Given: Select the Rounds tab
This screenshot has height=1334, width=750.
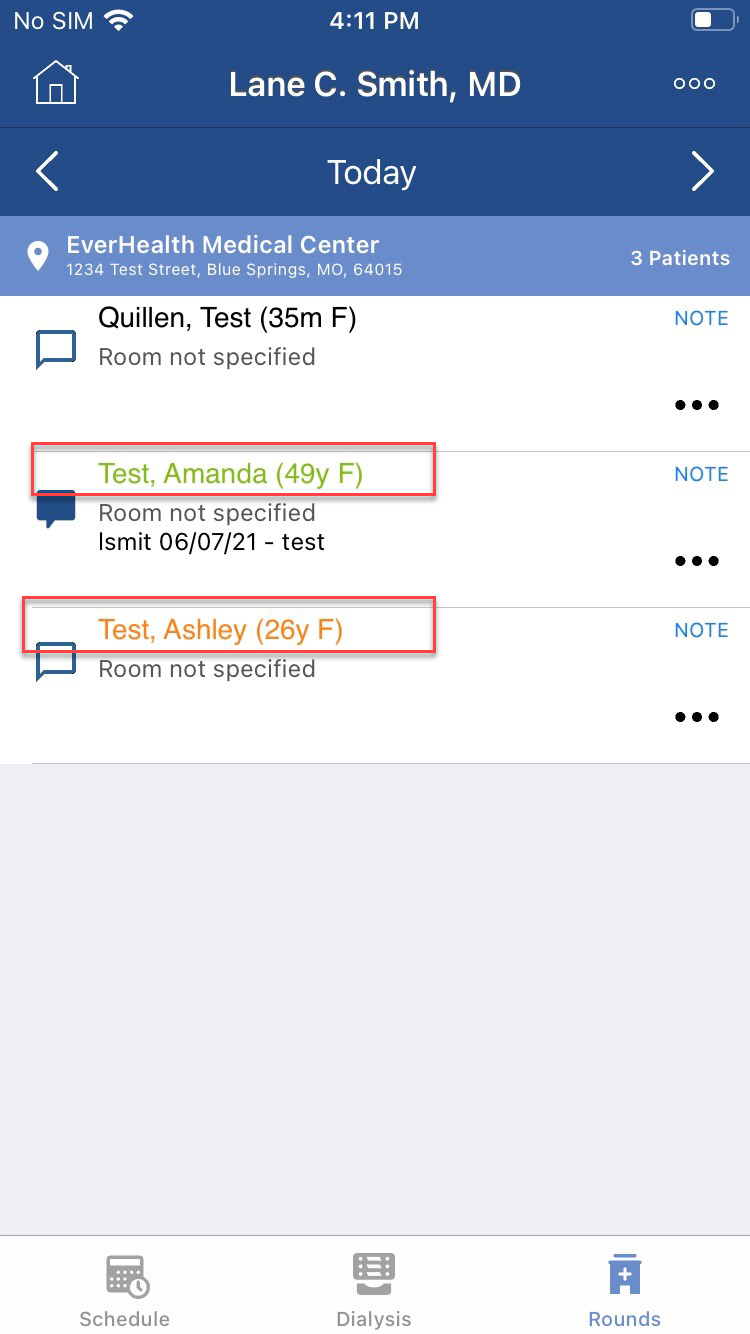Looking at the screenshot, I should (x=624, y=1290).
